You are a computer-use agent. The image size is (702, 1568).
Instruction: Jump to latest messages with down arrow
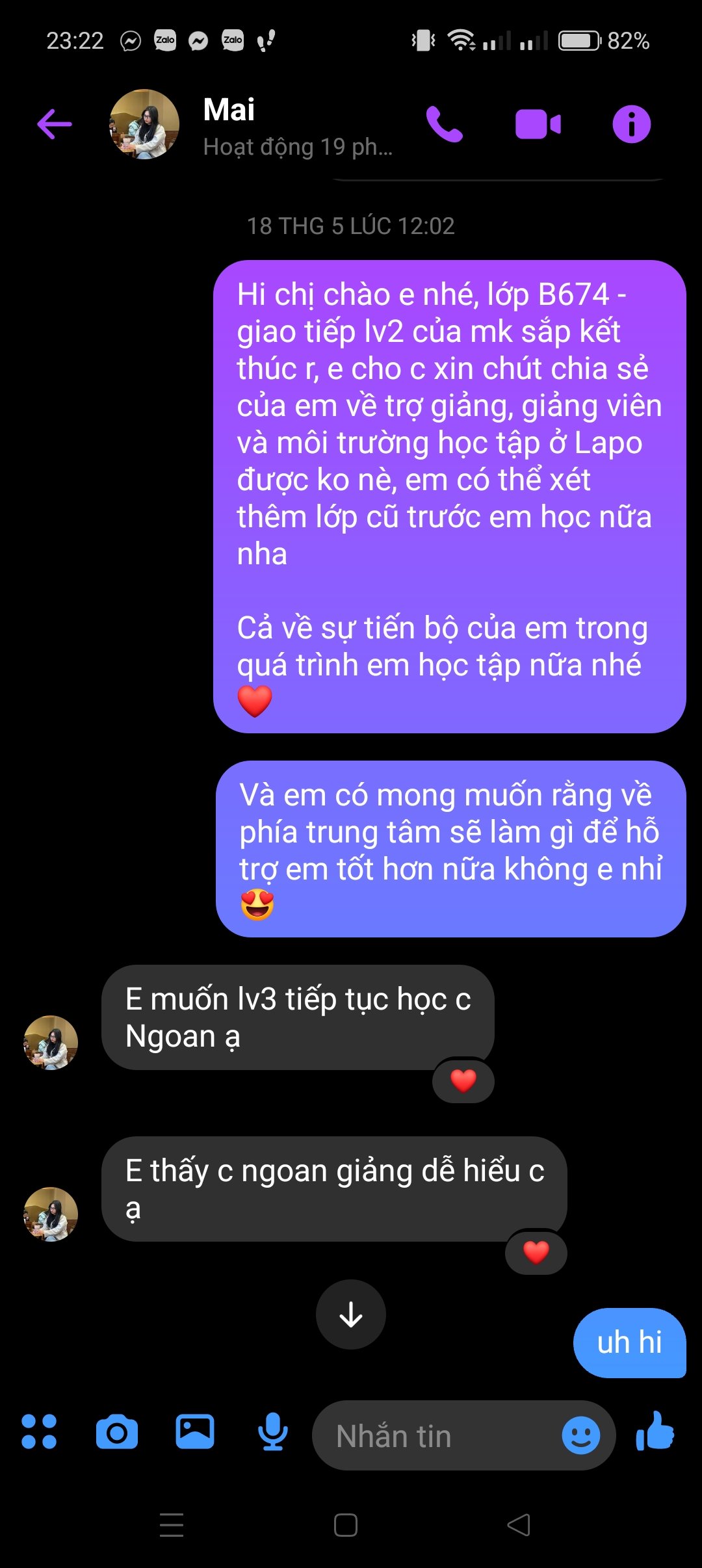point(351,1314)
